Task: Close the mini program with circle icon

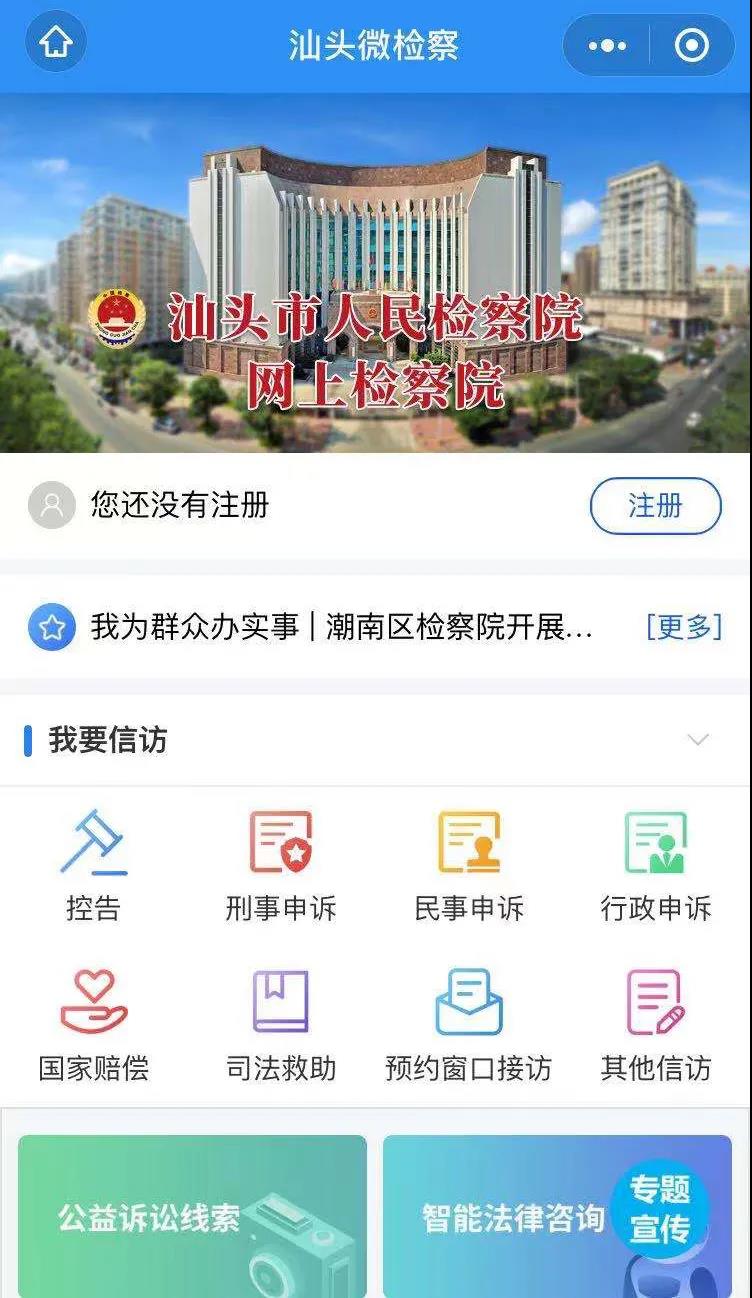Action: (692, 45)
